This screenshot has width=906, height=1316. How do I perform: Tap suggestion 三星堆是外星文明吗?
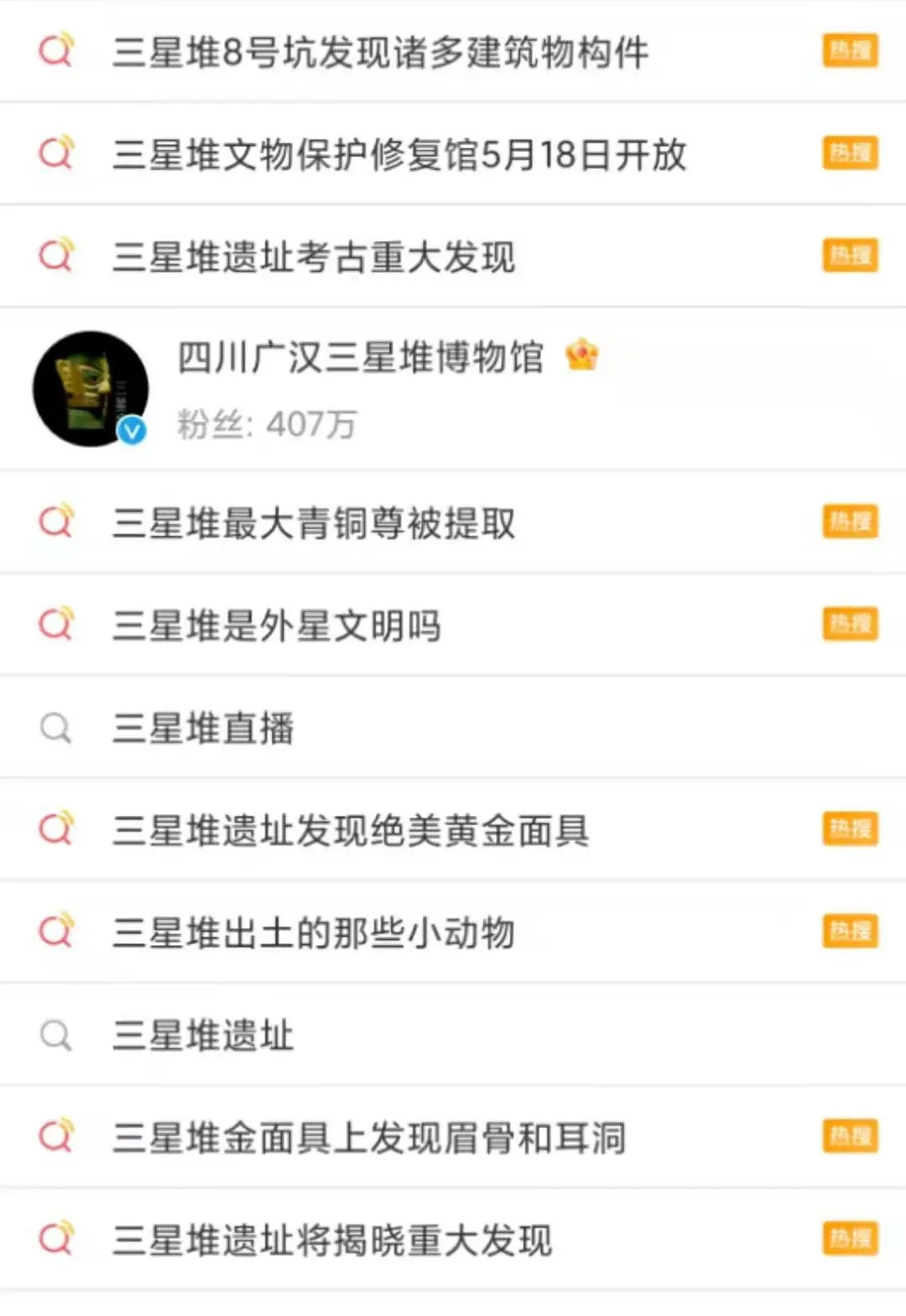point(277,626)
